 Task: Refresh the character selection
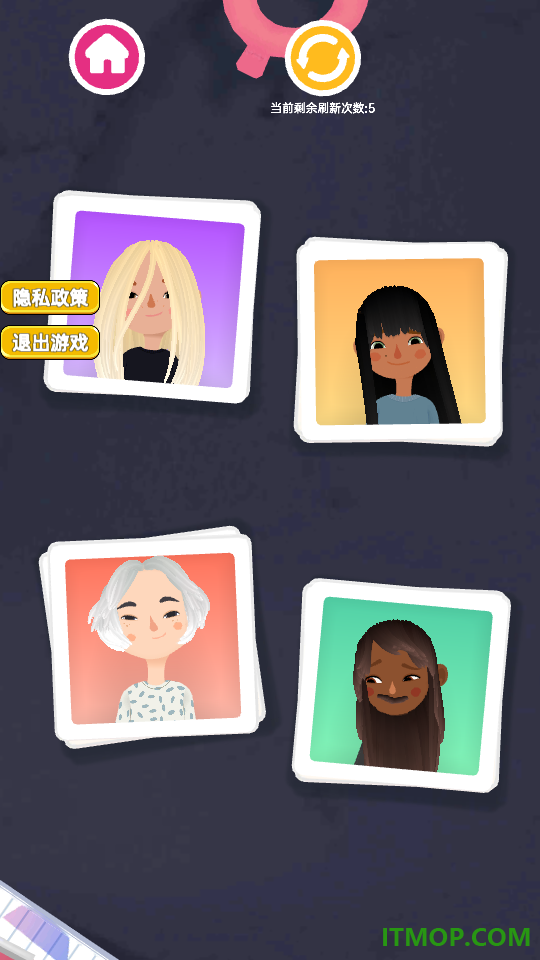[323, 58]
